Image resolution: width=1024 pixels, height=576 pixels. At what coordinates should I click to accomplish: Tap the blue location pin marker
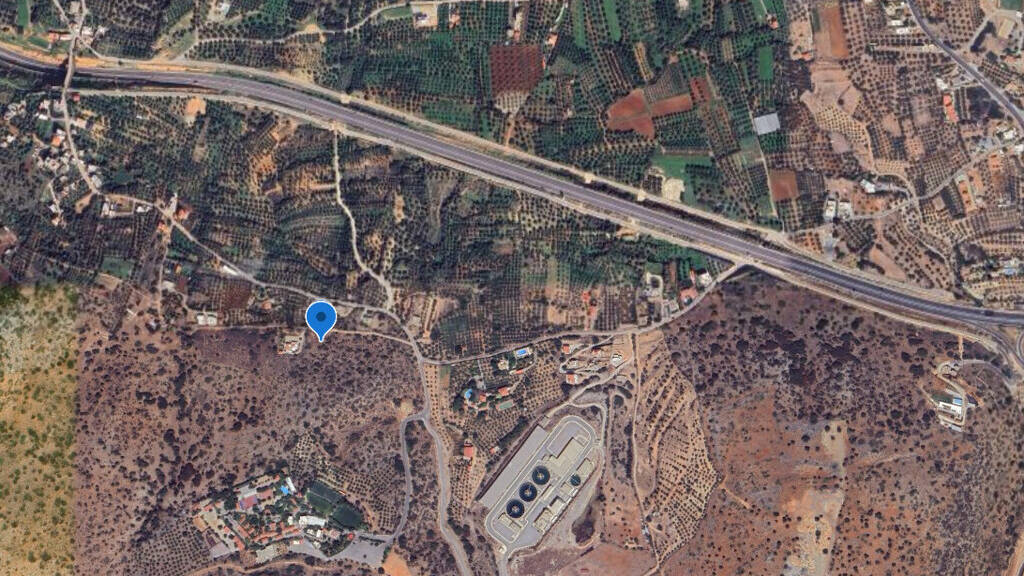coord(320,318)
